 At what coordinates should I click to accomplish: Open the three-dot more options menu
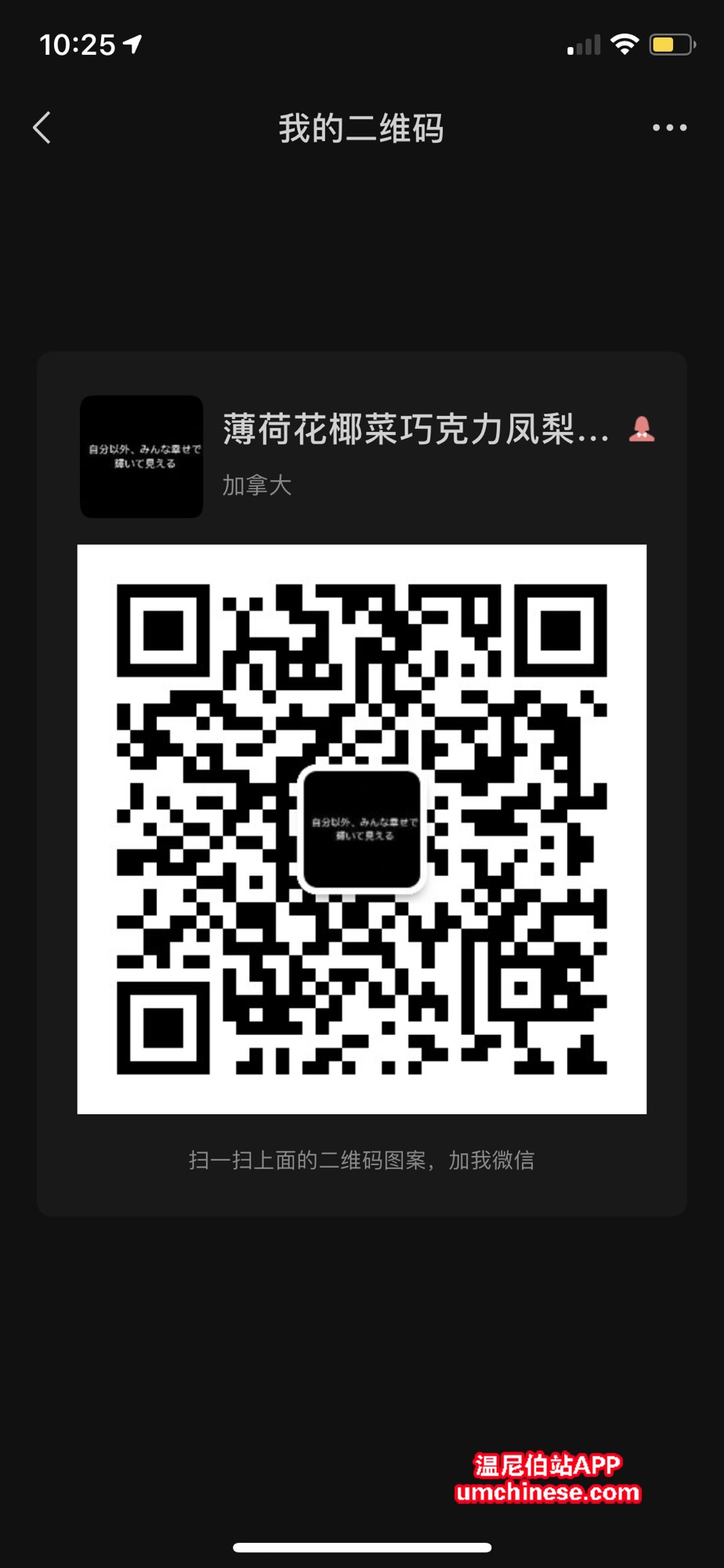669,128
